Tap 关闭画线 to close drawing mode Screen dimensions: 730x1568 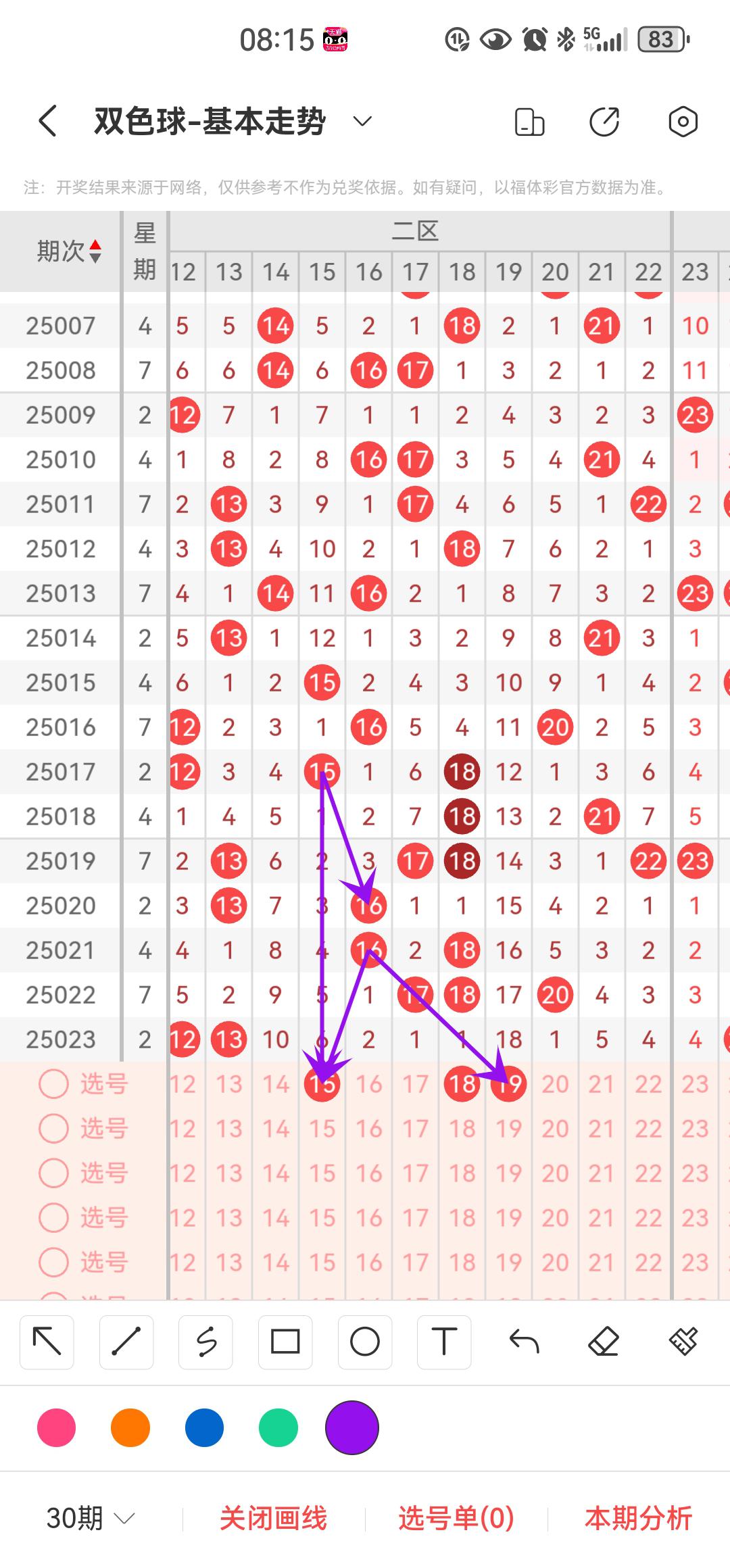point(273,1519)
